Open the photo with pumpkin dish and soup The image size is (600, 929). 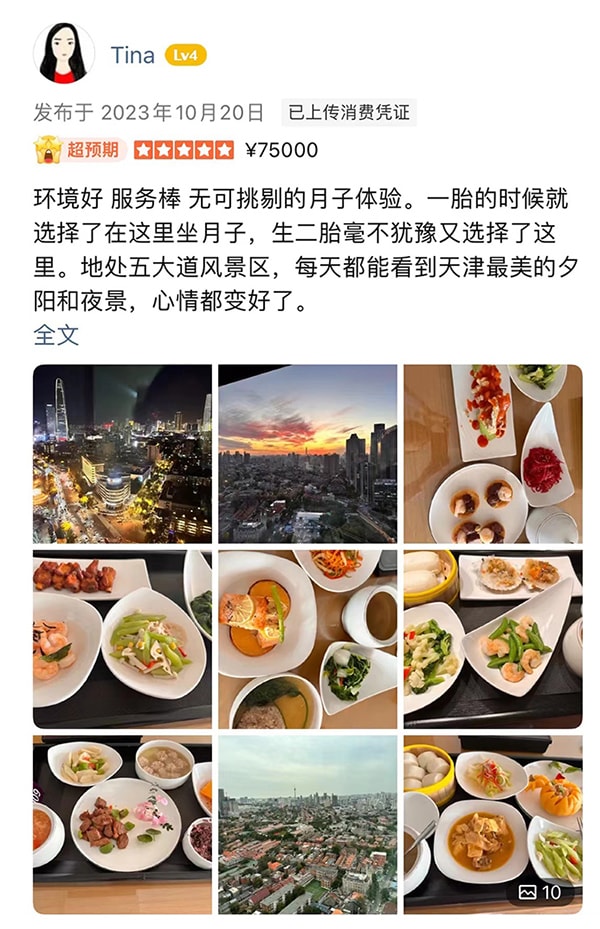(307, 639)
